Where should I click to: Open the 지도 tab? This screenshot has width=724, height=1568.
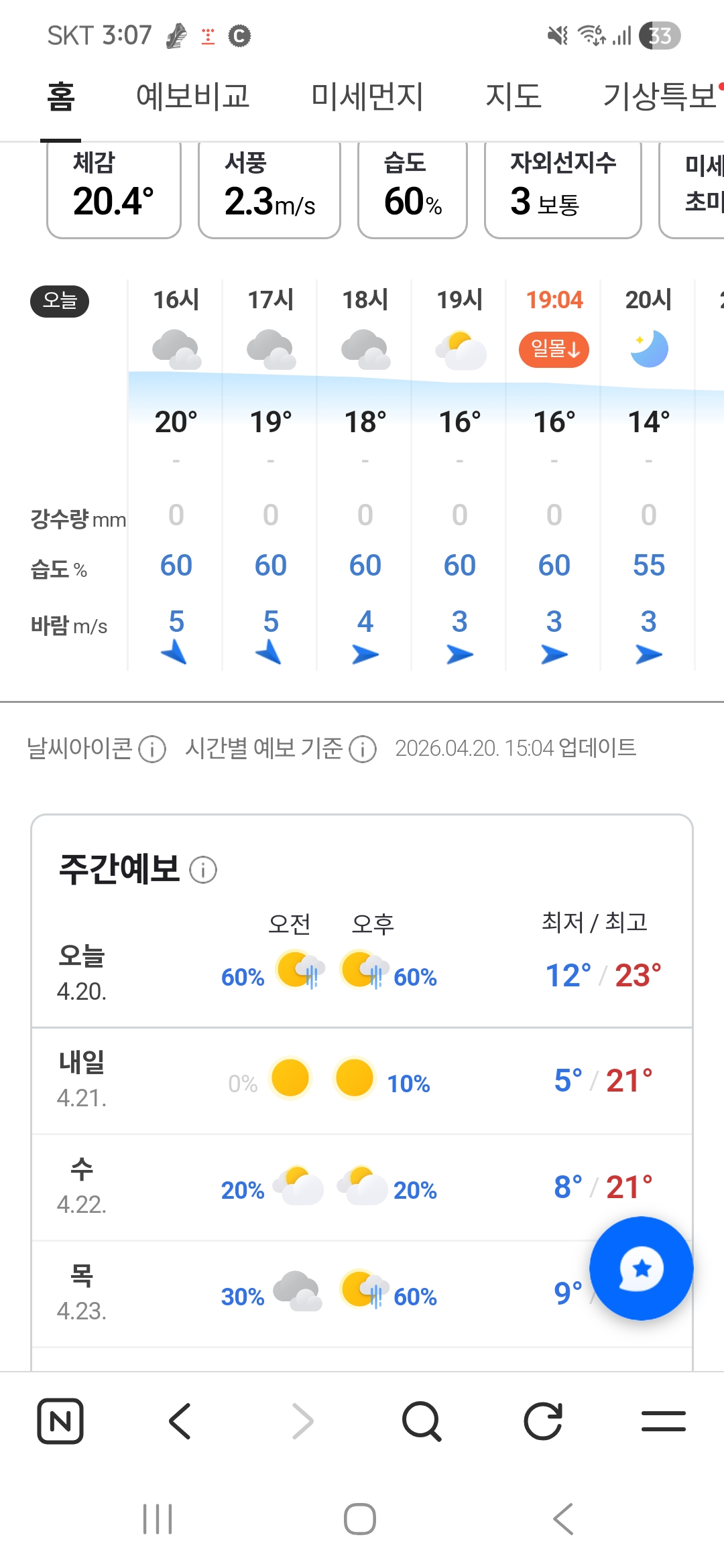[x=516, y=96]
